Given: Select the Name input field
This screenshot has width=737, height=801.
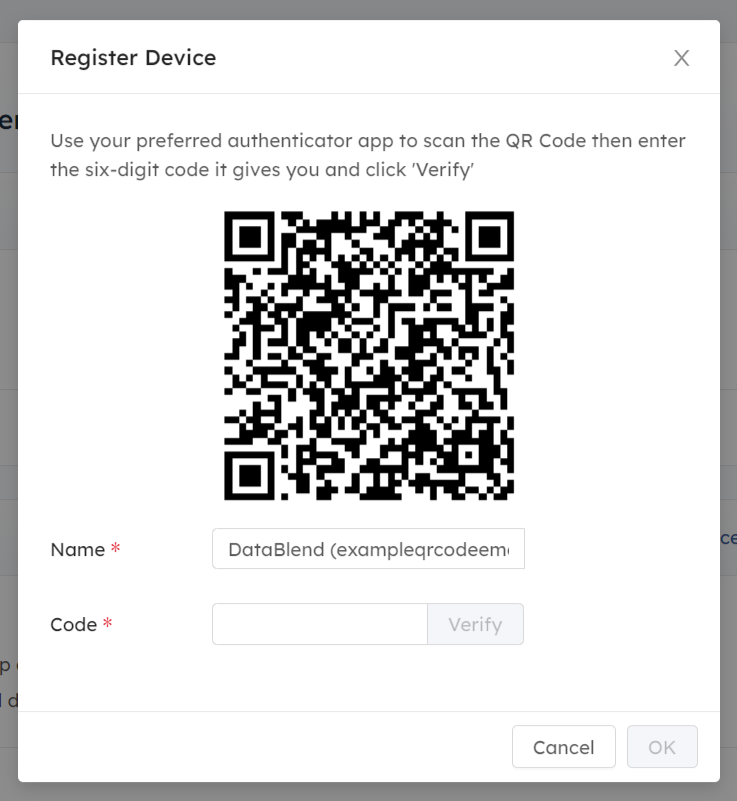Looking at the screenshot, I should click(x=368, y=549).
